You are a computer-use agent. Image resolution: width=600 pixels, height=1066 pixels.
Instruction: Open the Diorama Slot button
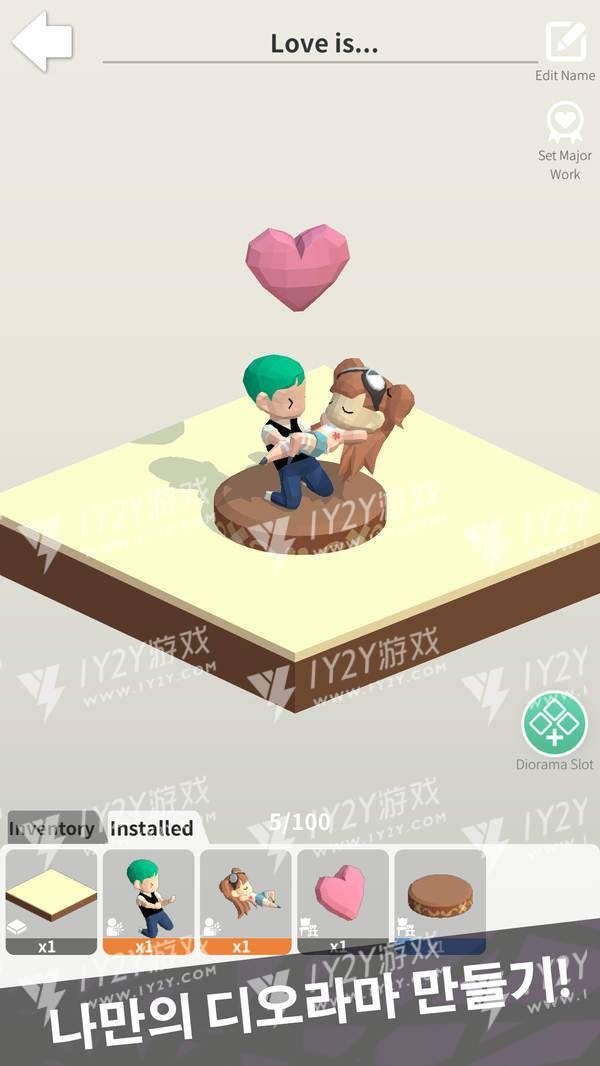pos(554,724)
